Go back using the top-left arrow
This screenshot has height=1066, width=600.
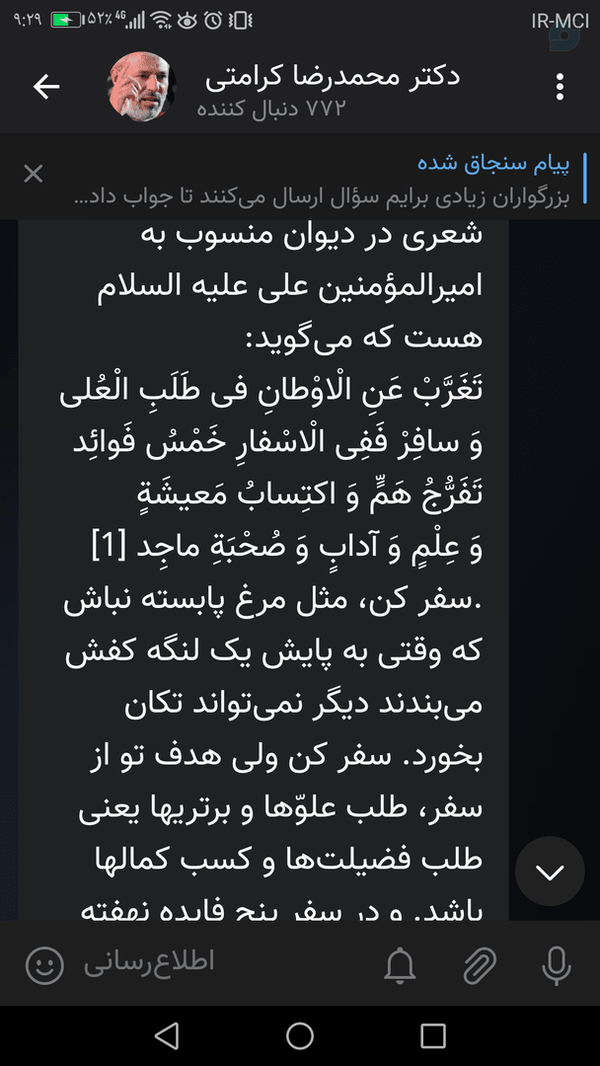pos(46,87)
